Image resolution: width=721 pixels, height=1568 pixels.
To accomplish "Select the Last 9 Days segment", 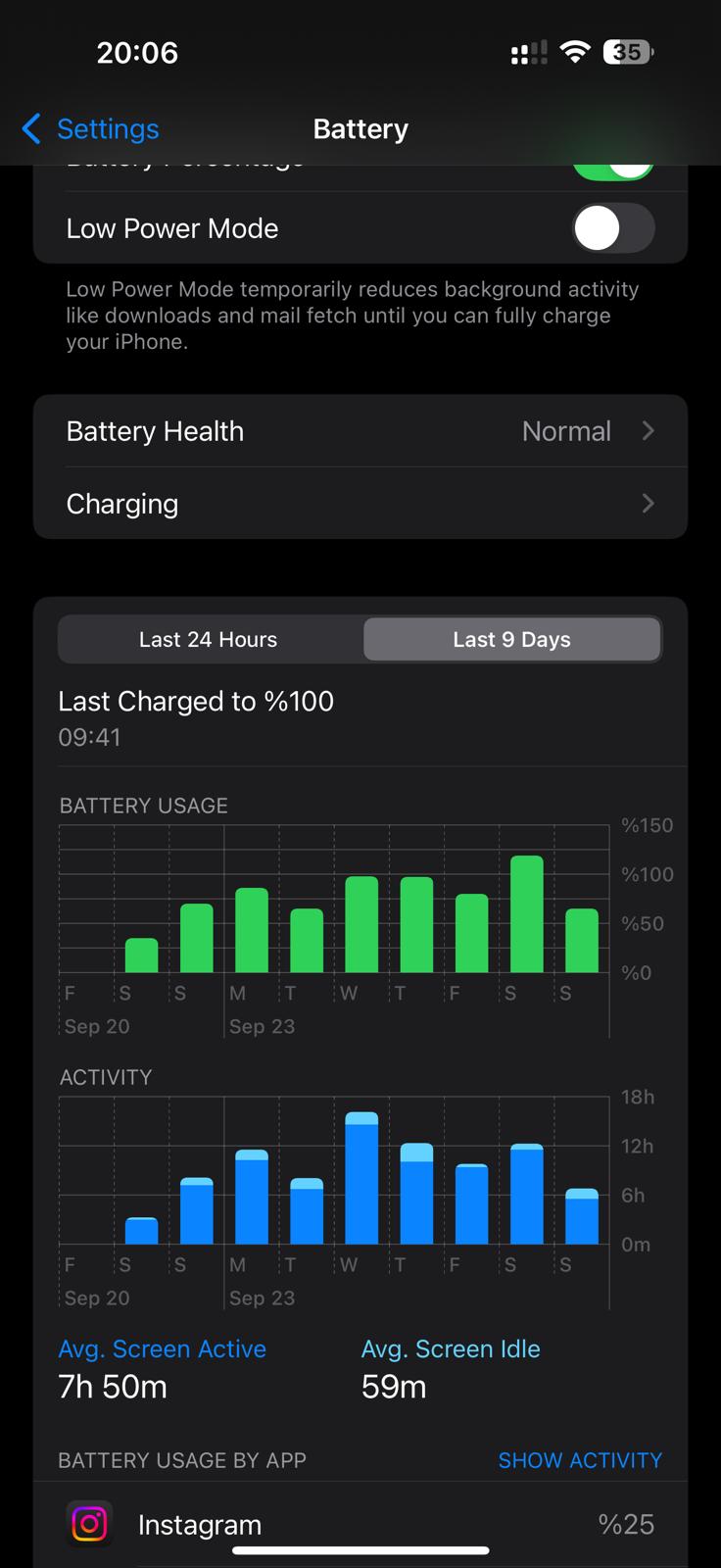I will pos(511,639).
